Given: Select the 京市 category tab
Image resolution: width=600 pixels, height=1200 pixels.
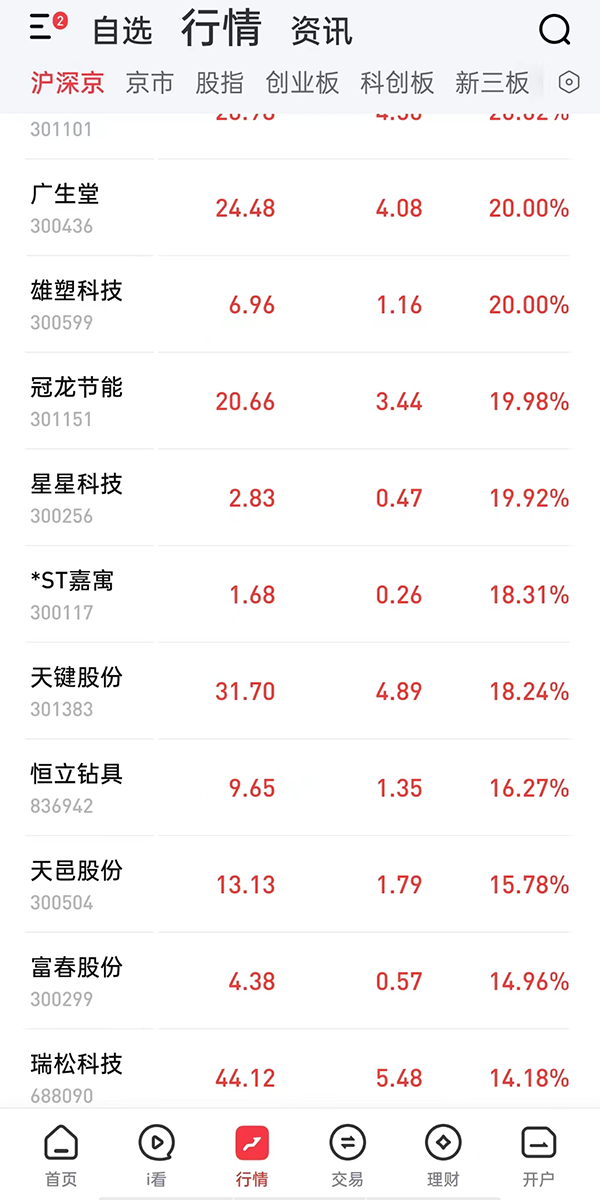Looking at the screenshot, I should coord(150,83).
